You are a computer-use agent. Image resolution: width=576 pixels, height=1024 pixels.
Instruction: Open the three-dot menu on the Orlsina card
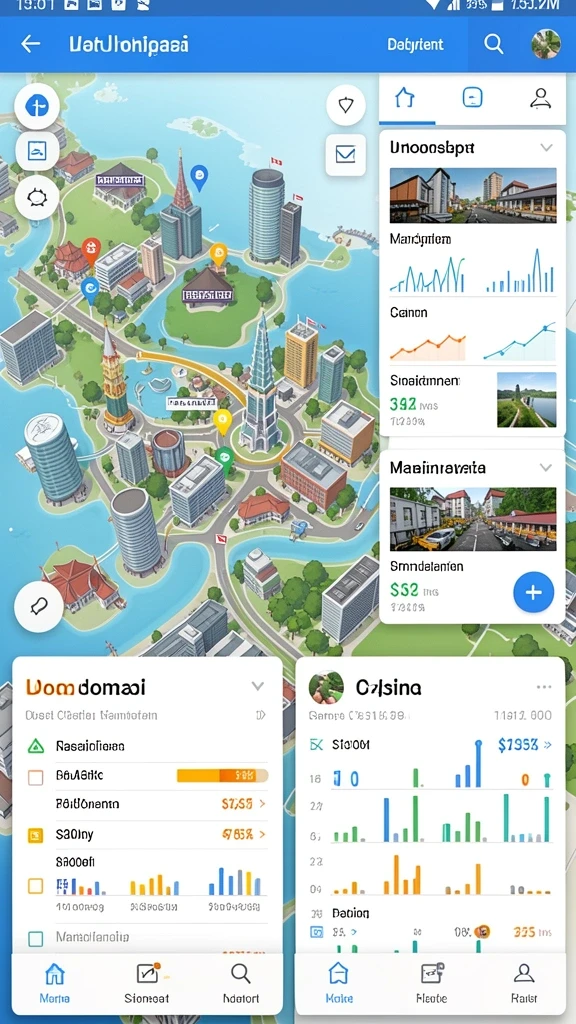click(543, 687)
